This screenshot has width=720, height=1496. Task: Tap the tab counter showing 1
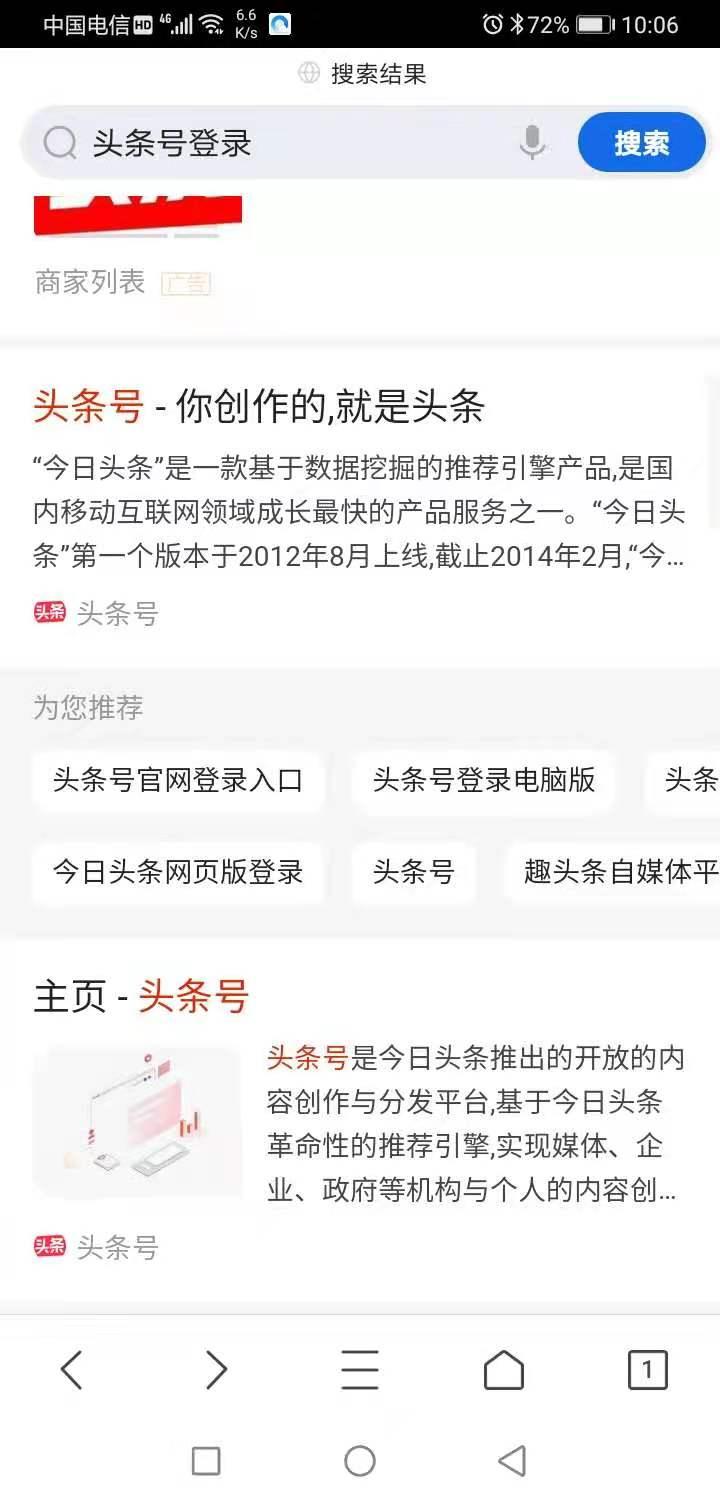pos(646,1369)
